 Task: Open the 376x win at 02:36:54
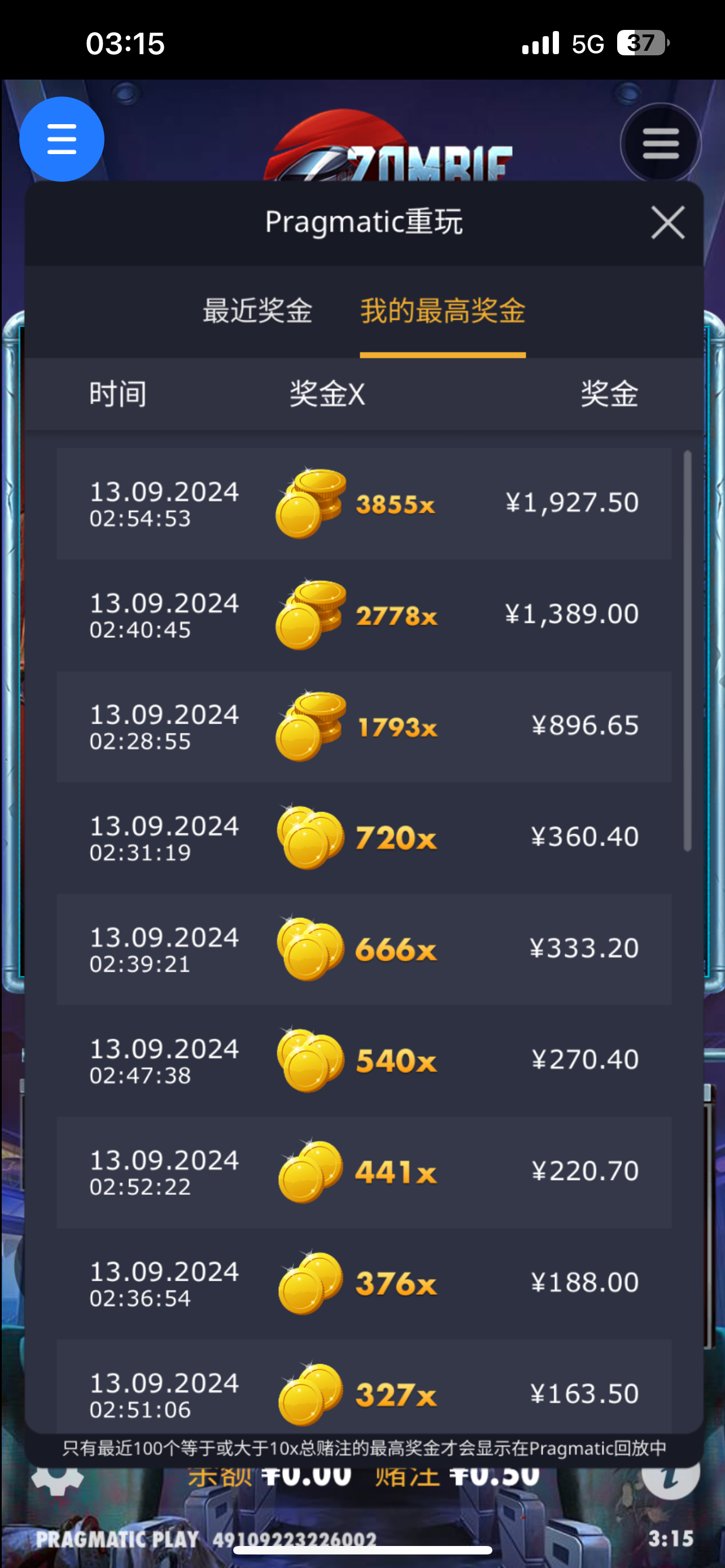click(364, 1283)
